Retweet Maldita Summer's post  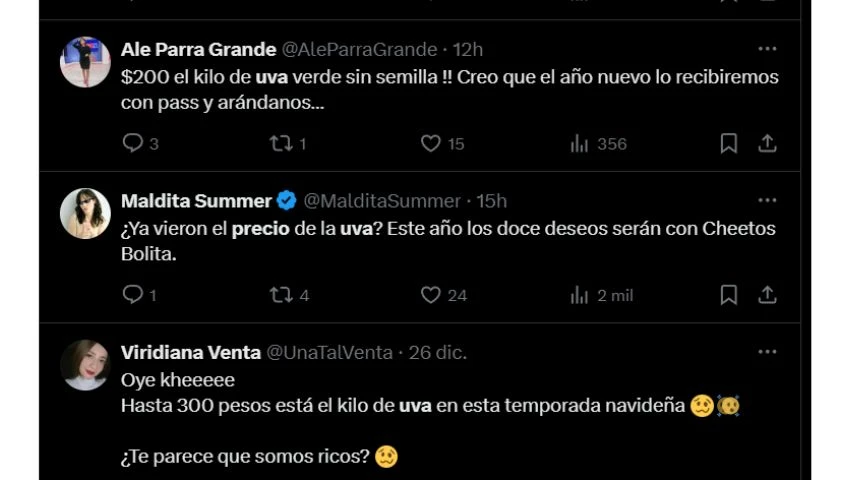pyautogui.click(x=281, y=295)
